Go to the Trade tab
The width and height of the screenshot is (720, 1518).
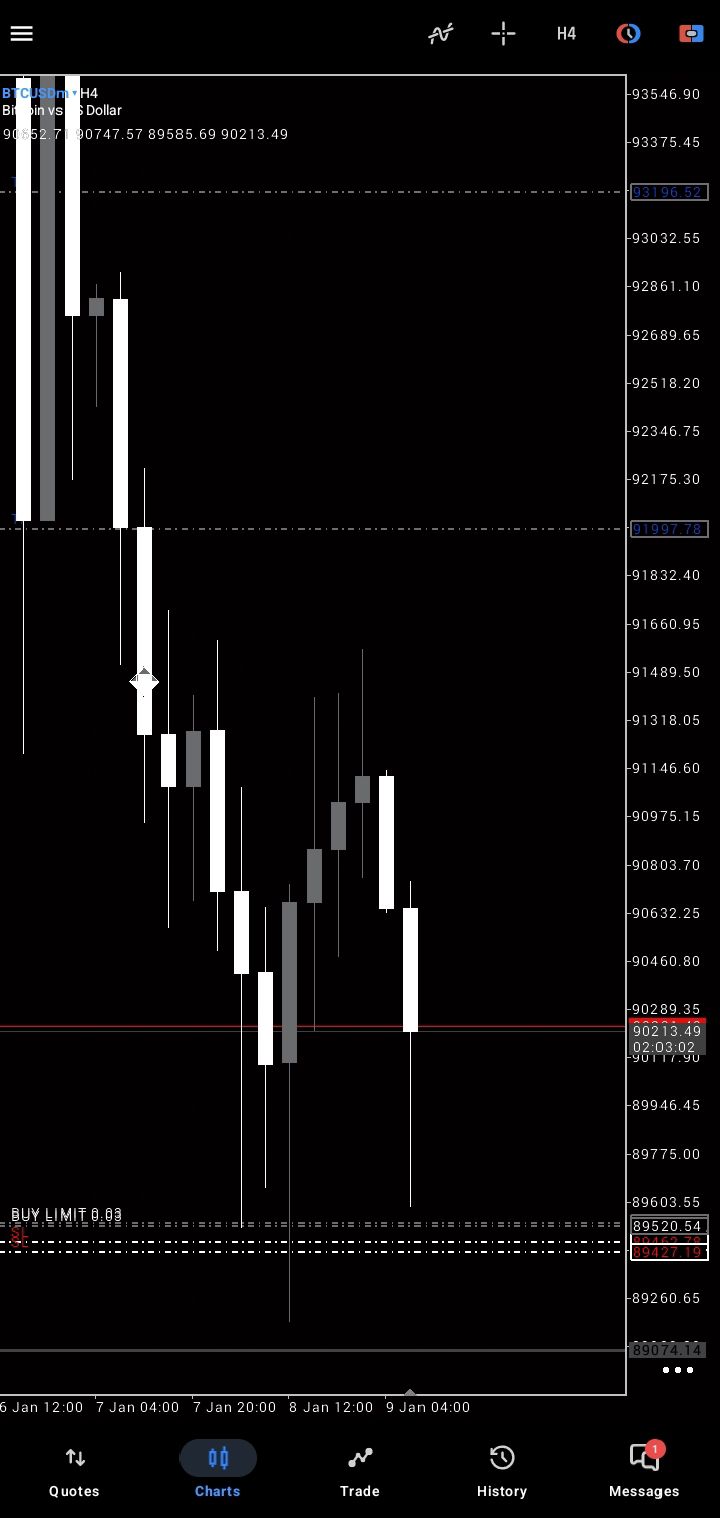[359, 1471]
